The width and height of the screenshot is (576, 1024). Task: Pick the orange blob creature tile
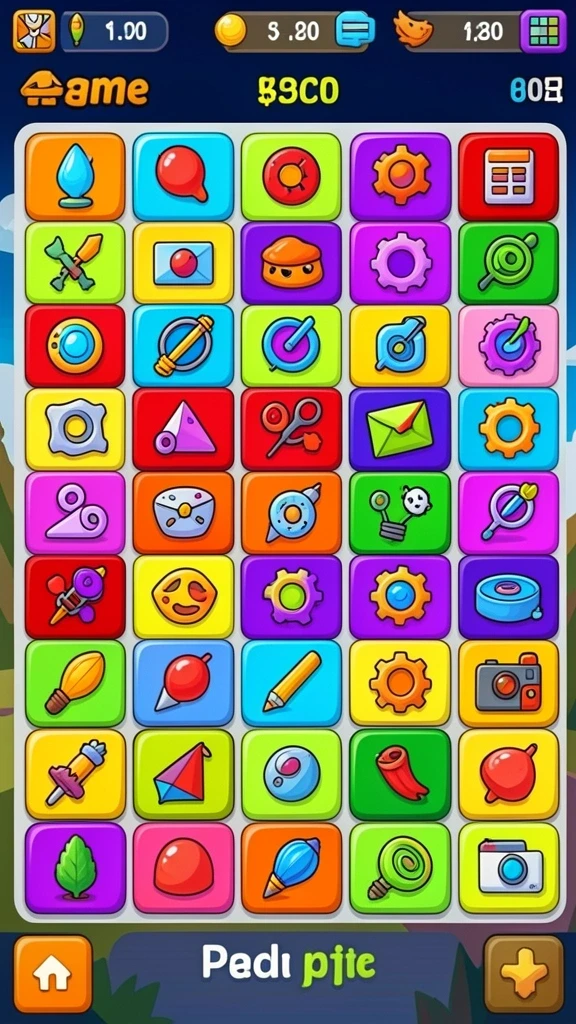[x=291, y=263]
